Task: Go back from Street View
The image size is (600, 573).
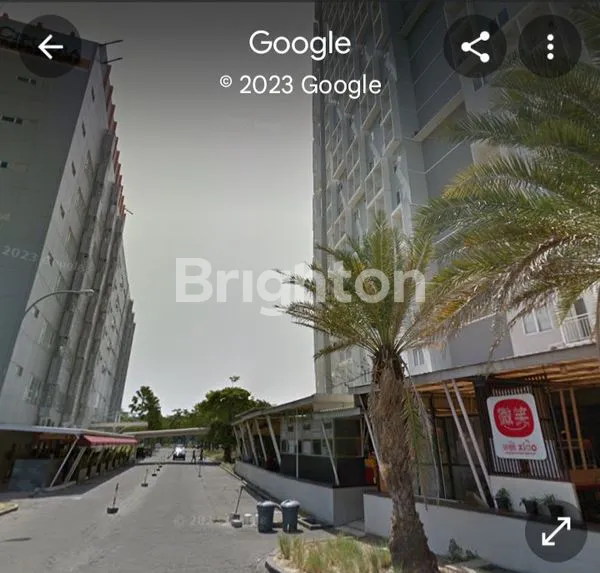Action: [50, 46]
